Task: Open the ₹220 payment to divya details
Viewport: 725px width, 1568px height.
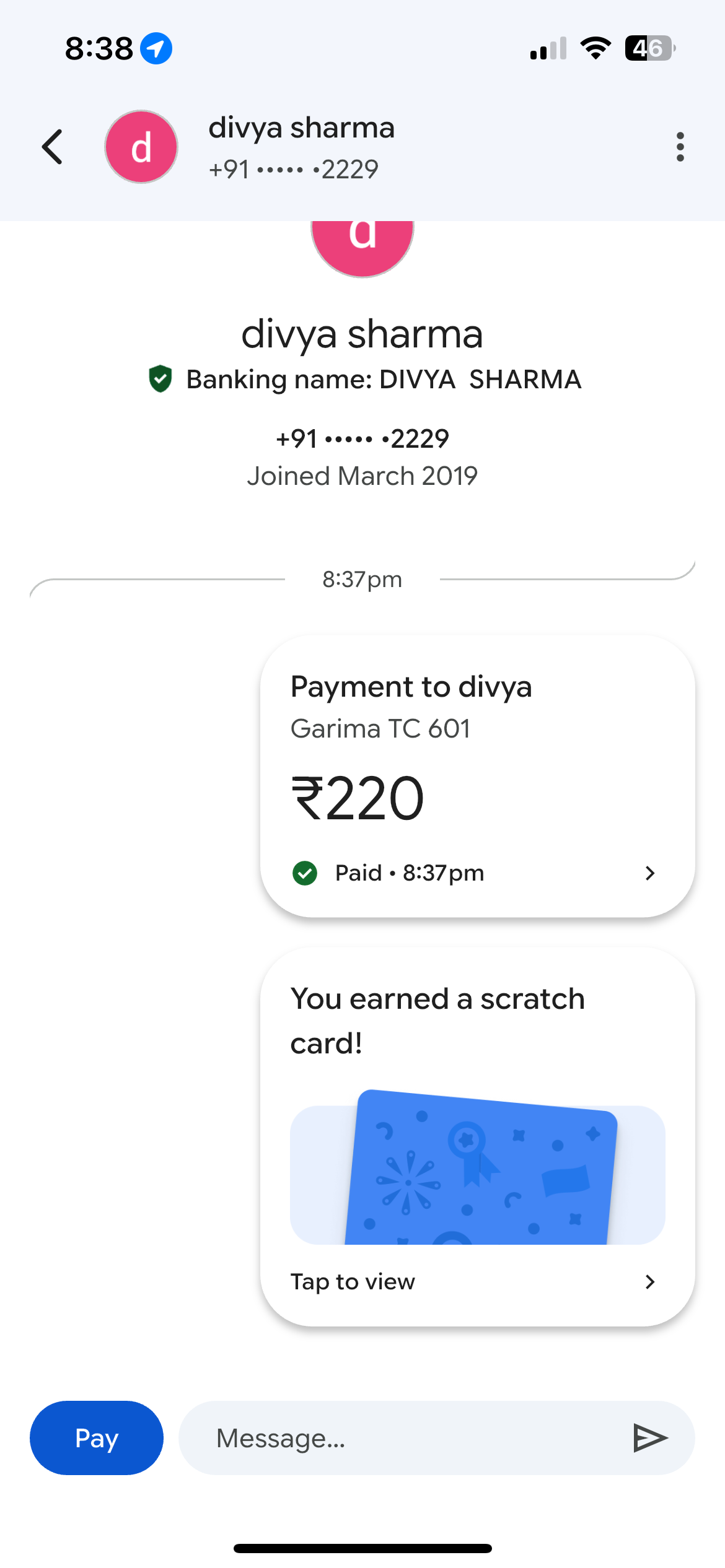Action: 477,776
